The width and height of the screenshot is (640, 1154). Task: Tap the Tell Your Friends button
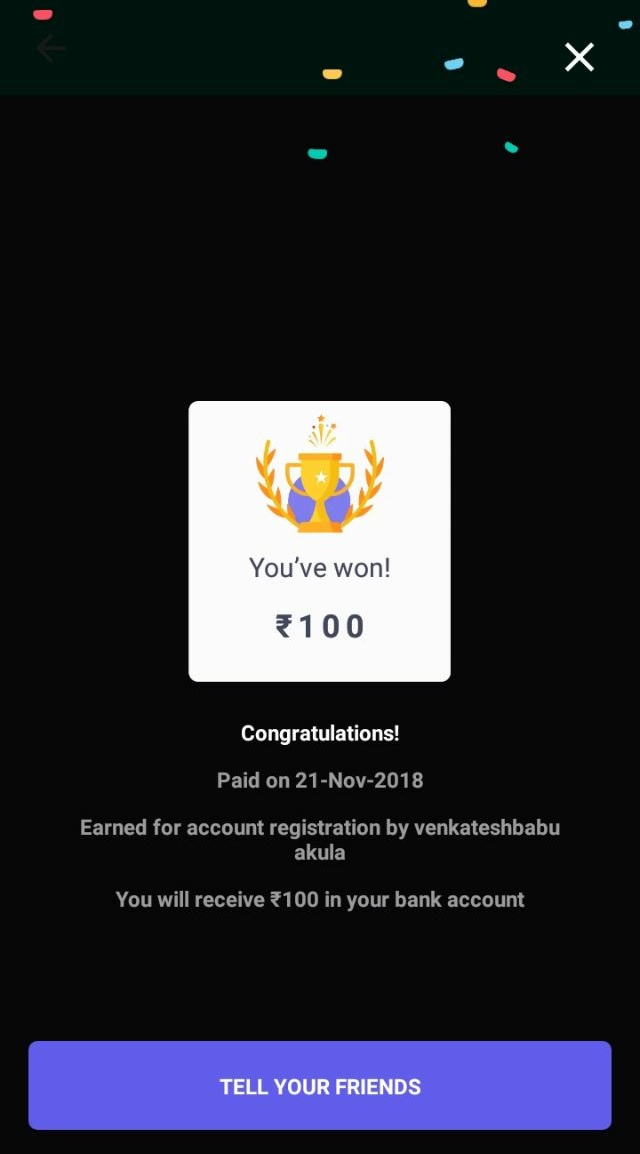pos(320,1086)
